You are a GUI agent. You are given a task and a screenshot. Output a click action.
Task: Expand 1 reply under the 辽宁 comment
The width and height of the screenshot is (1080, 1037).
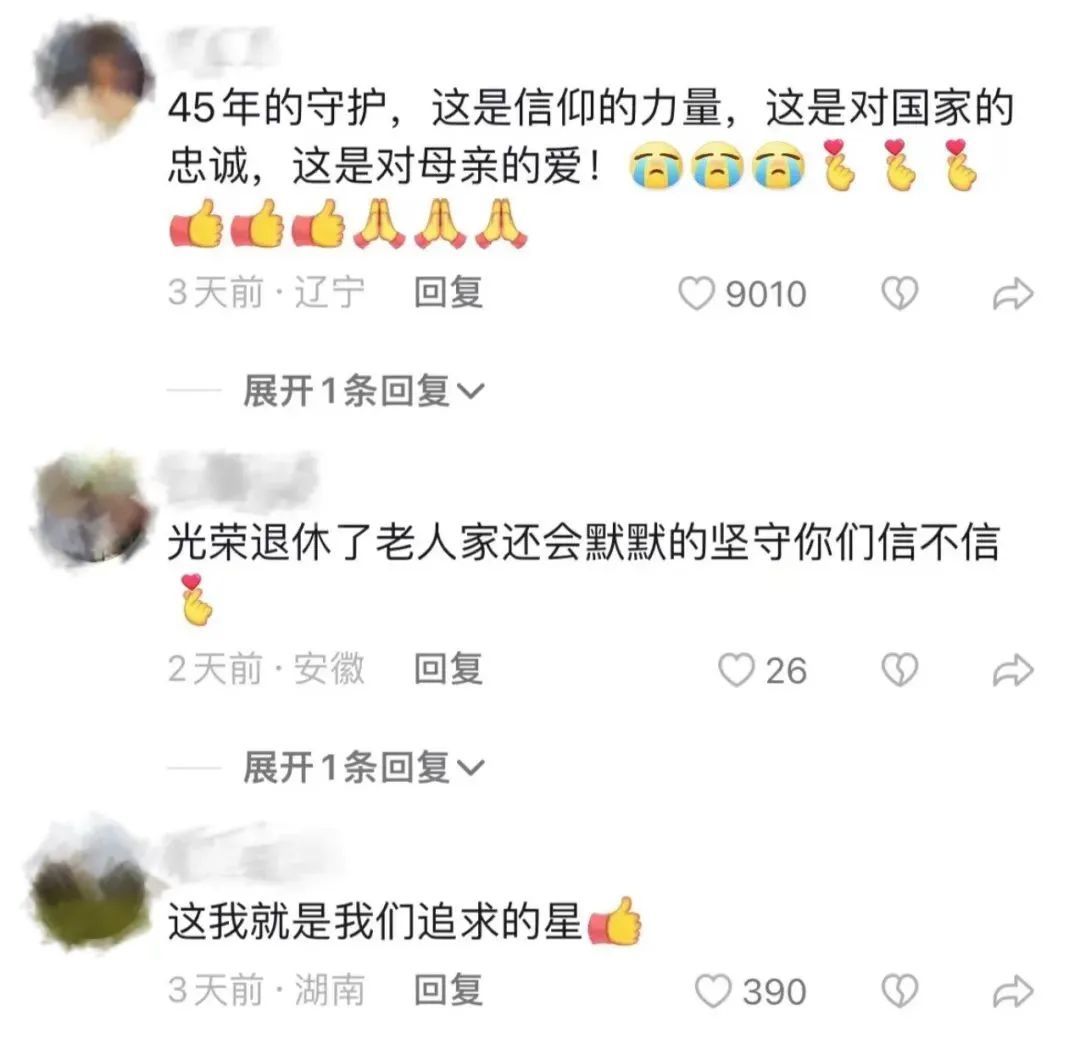pos(362,391)
